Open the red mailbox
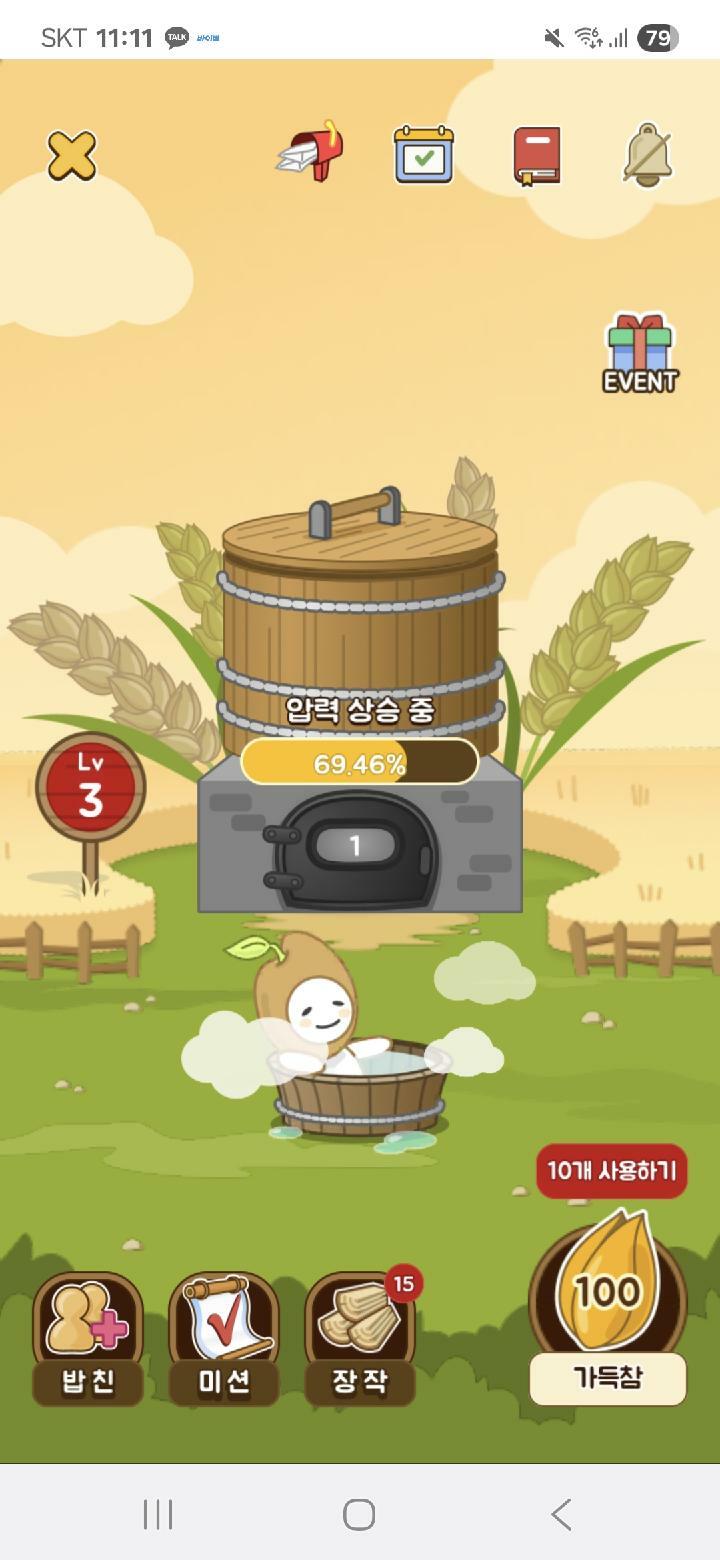Image resolution: width=720 pixels, height=1560 pixels. pyautogui.click(x=311, y=153)
